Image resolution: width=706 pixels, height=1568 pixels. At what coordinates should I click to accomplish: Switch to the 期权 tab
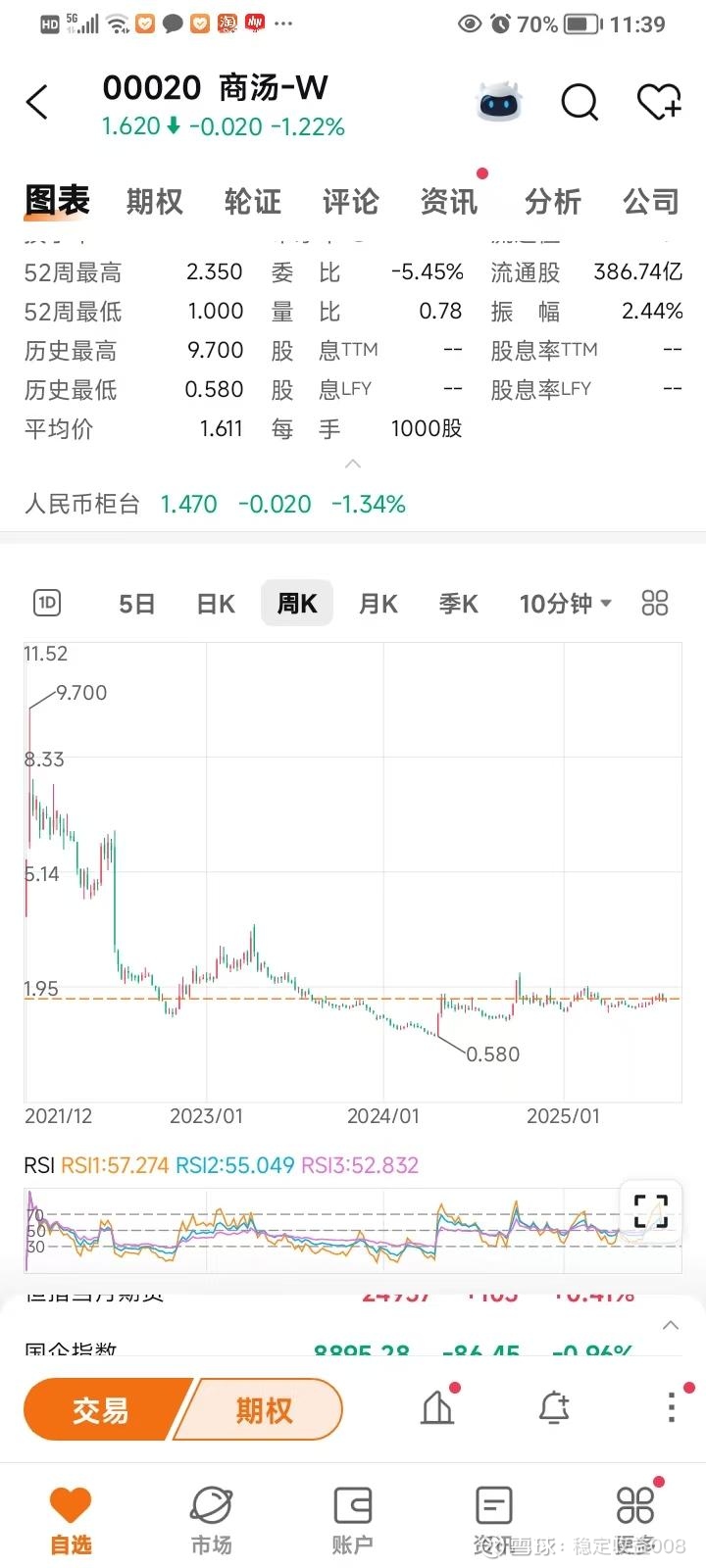(154, 202)
